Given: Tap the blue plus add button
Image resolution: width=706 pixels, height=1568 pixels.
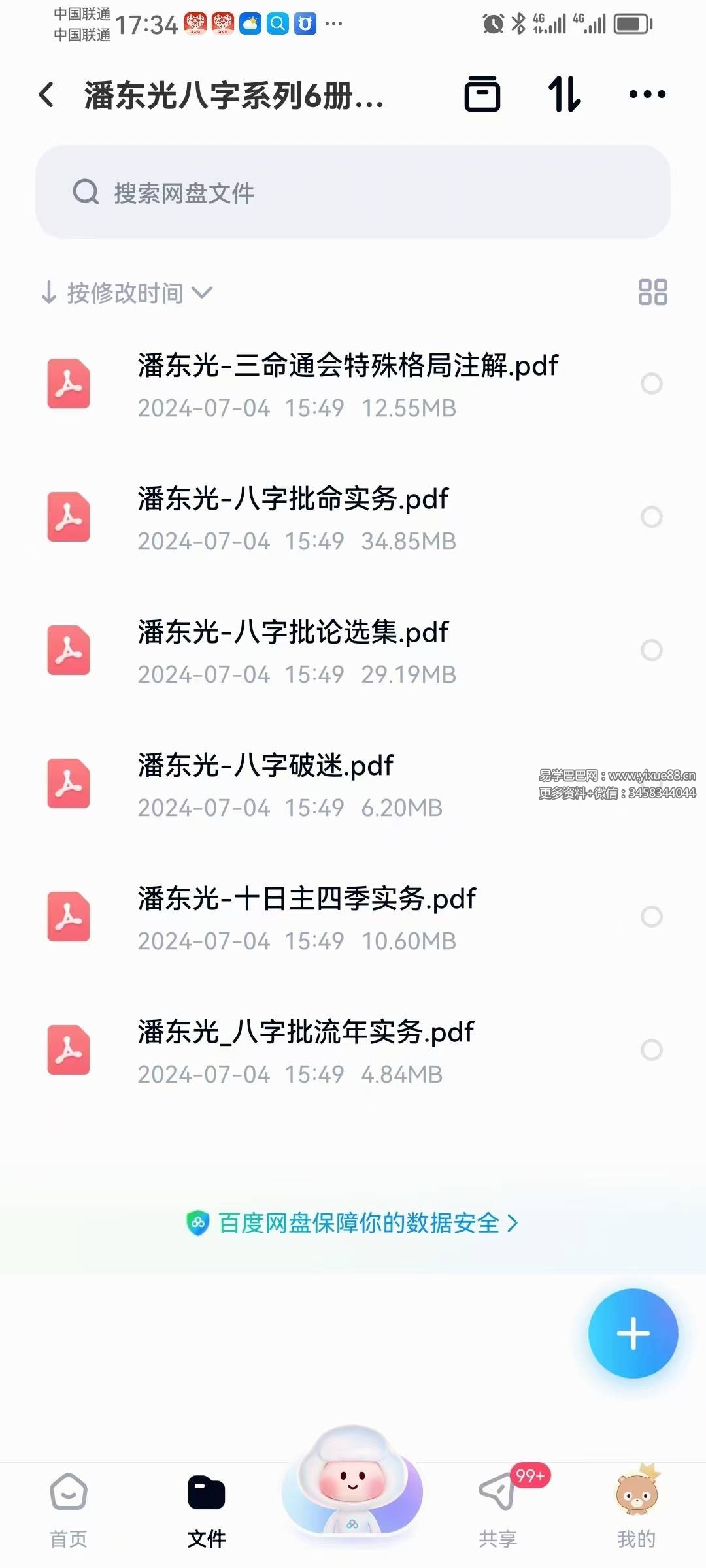Looking at the screenshot, I should [633, 1333].
